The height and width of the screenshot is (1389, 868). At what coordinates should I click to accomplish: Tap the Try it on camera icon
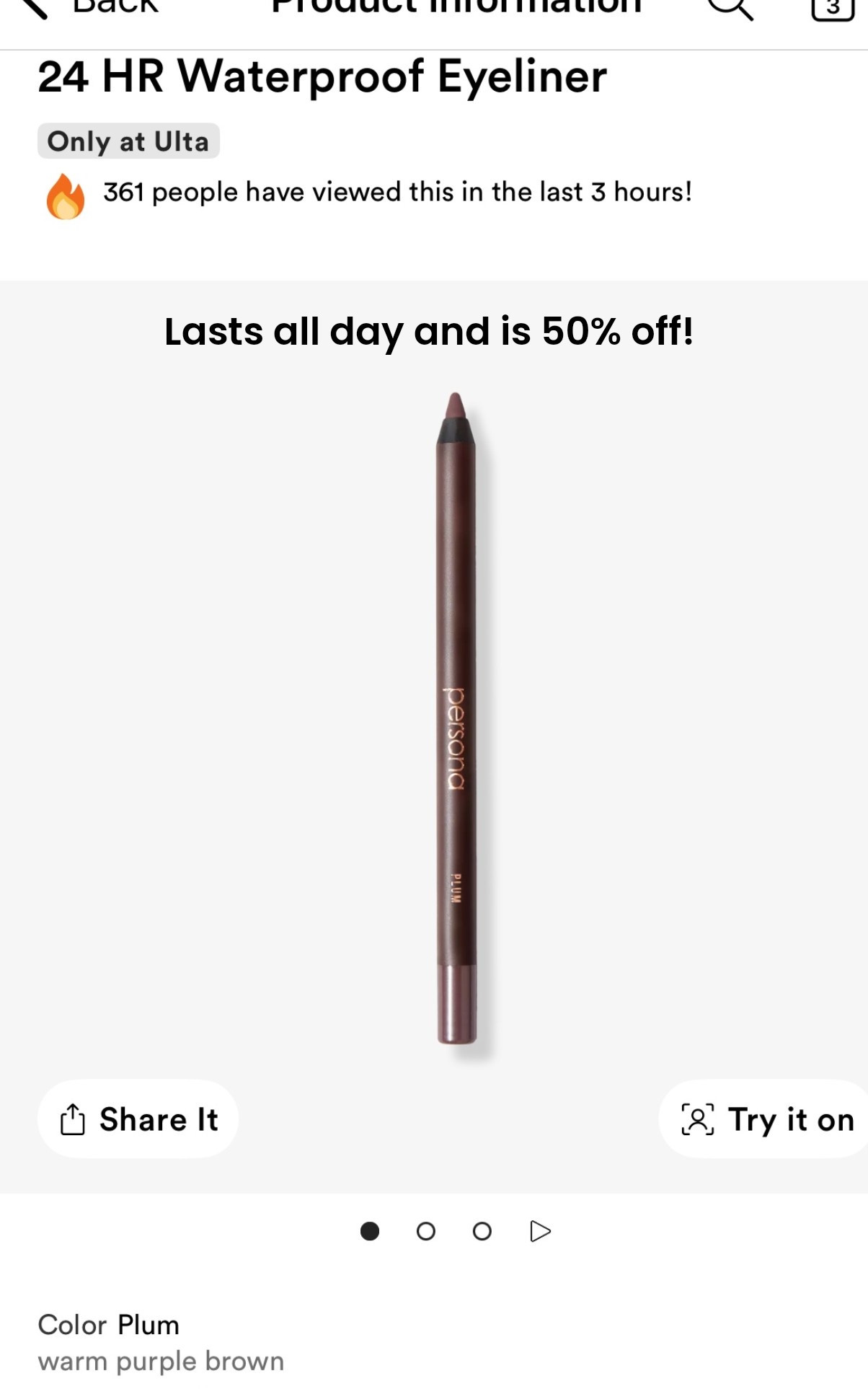pyautogui.click(x=697, y=1119)
